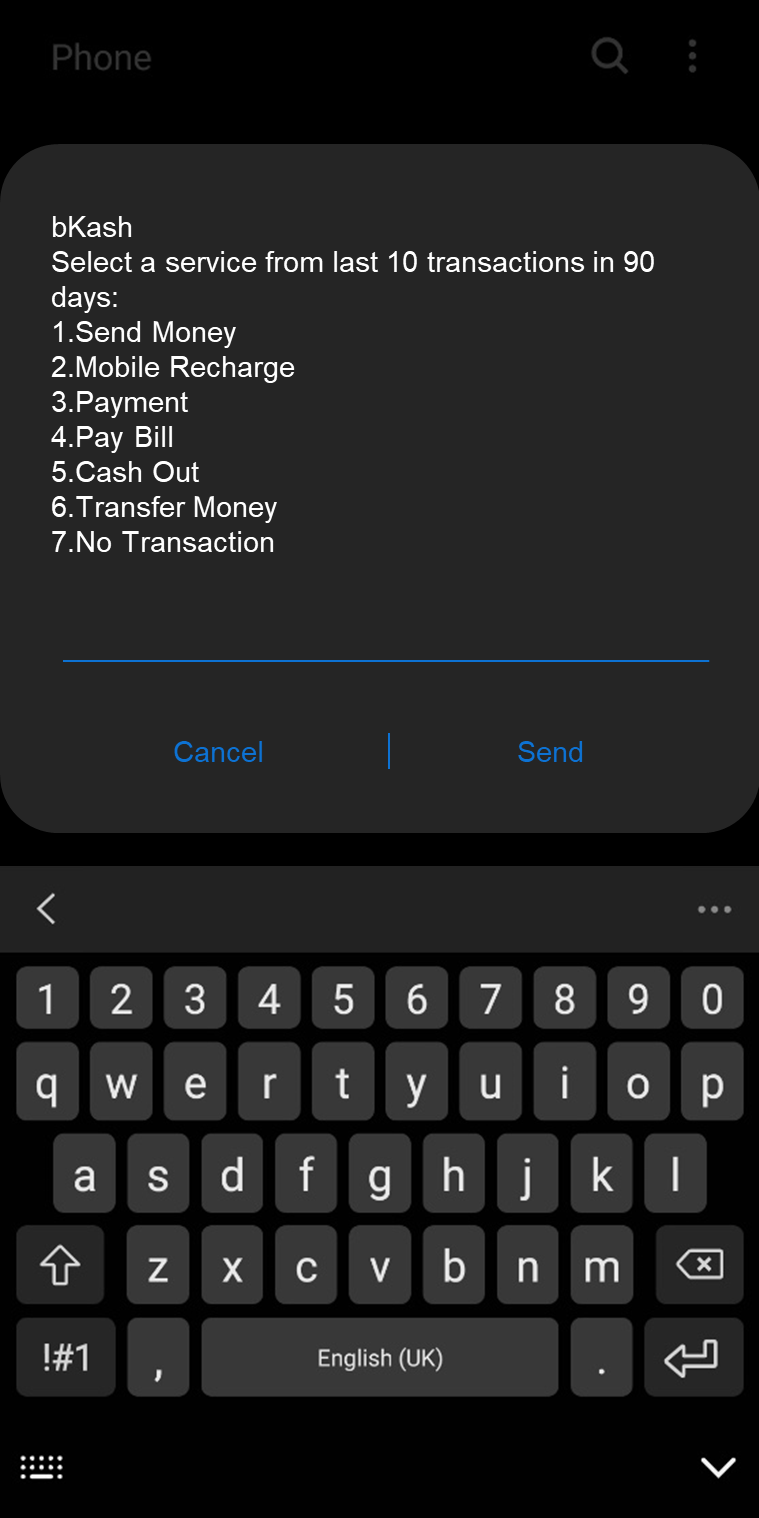This screenshot has width=759, height=1518.
Task: Tap the 5 key on the keyboard
Action: (343, 999)
